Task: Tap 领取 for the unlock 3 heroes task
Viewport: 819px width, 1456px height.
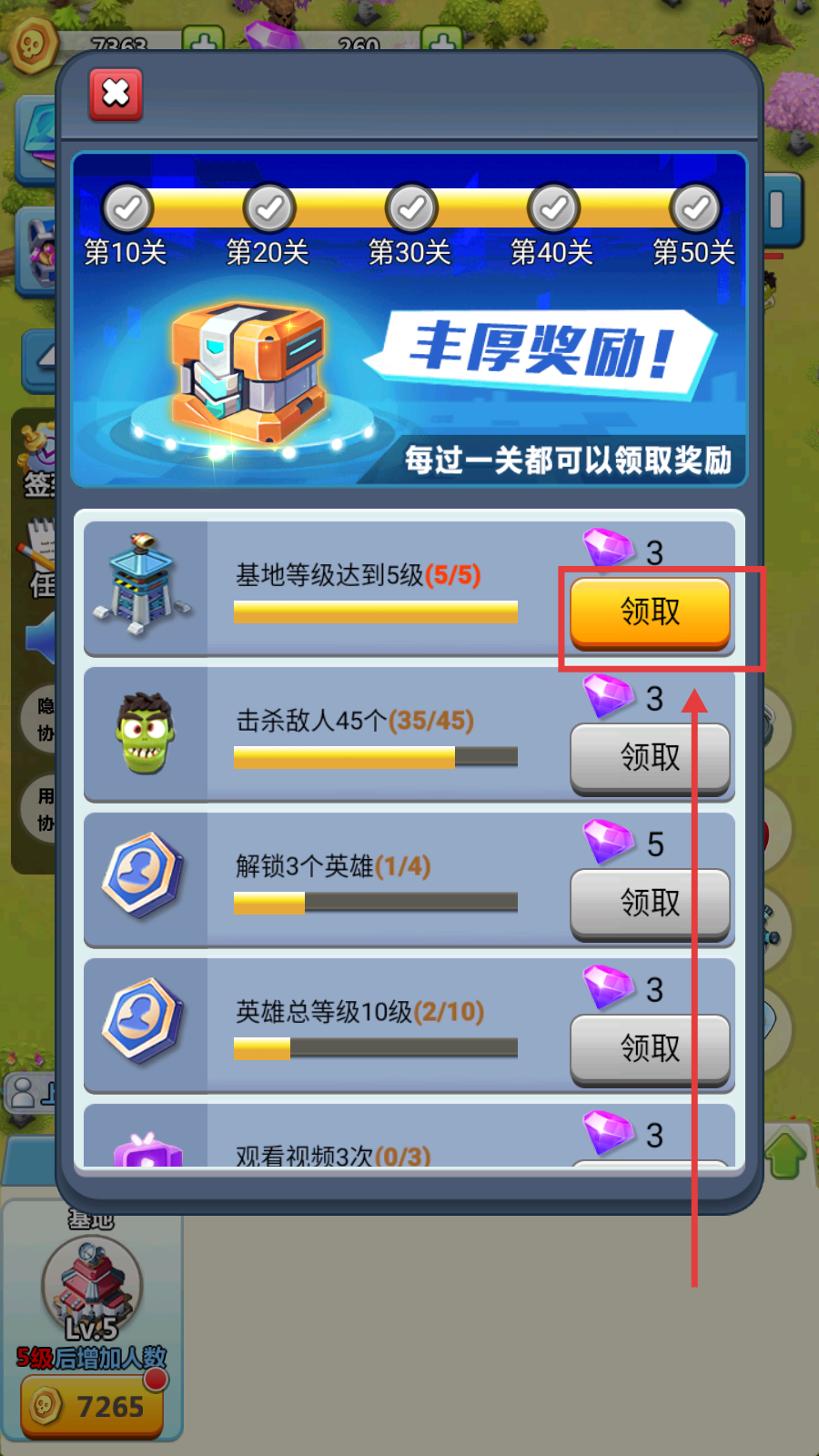Action: coord(650,903)
